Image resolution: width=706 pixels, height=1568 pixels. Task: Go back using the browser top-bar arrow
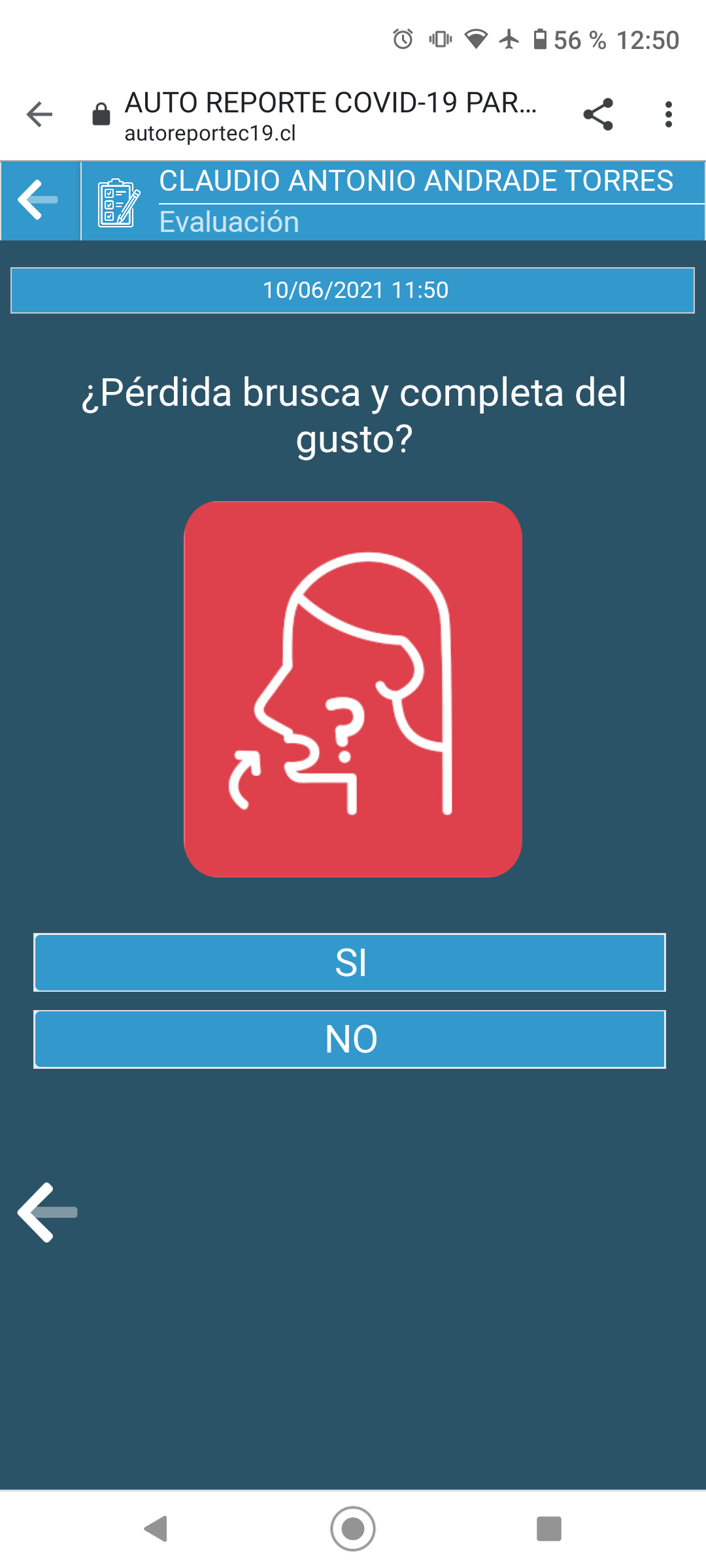[39, 114]
